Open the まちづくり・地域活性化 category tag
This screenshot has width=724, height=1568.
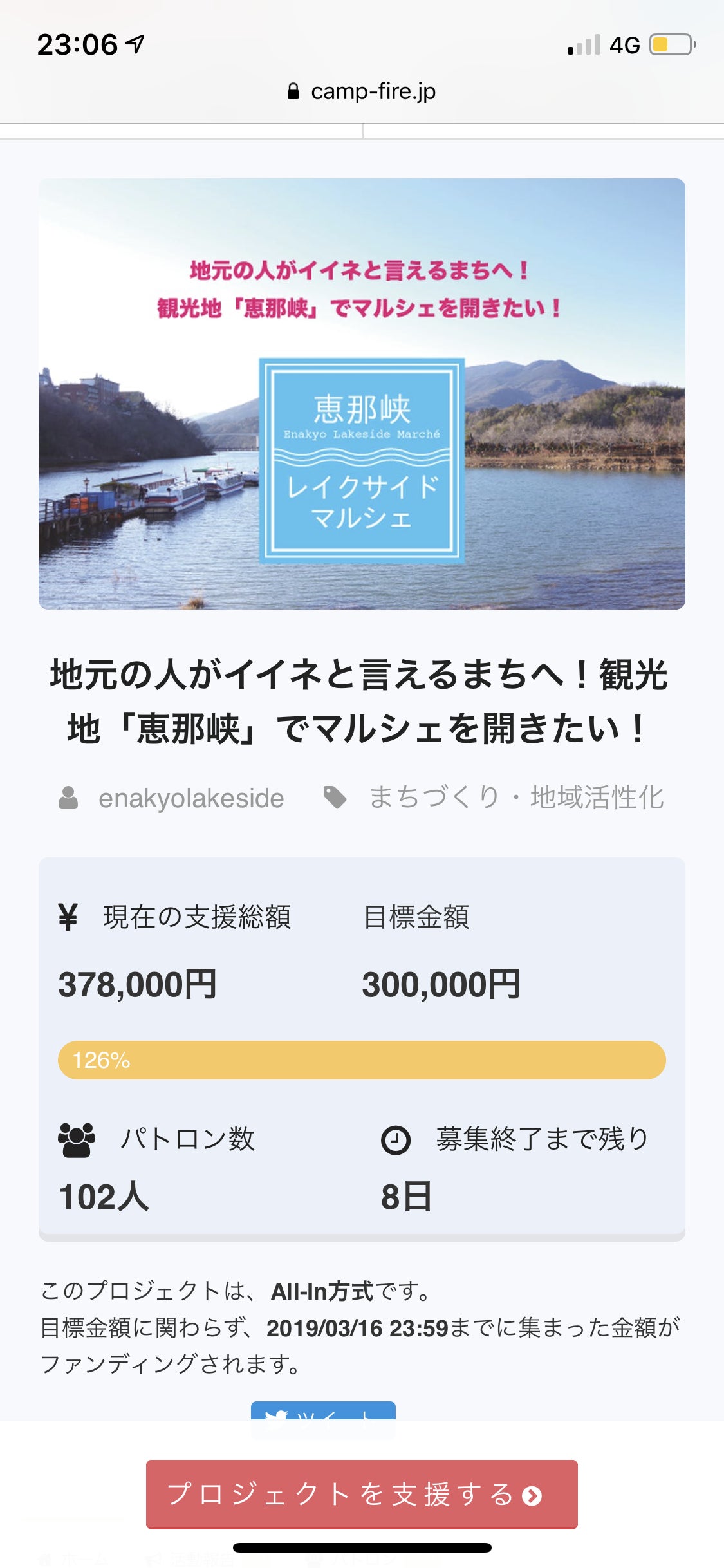point(515,798)
